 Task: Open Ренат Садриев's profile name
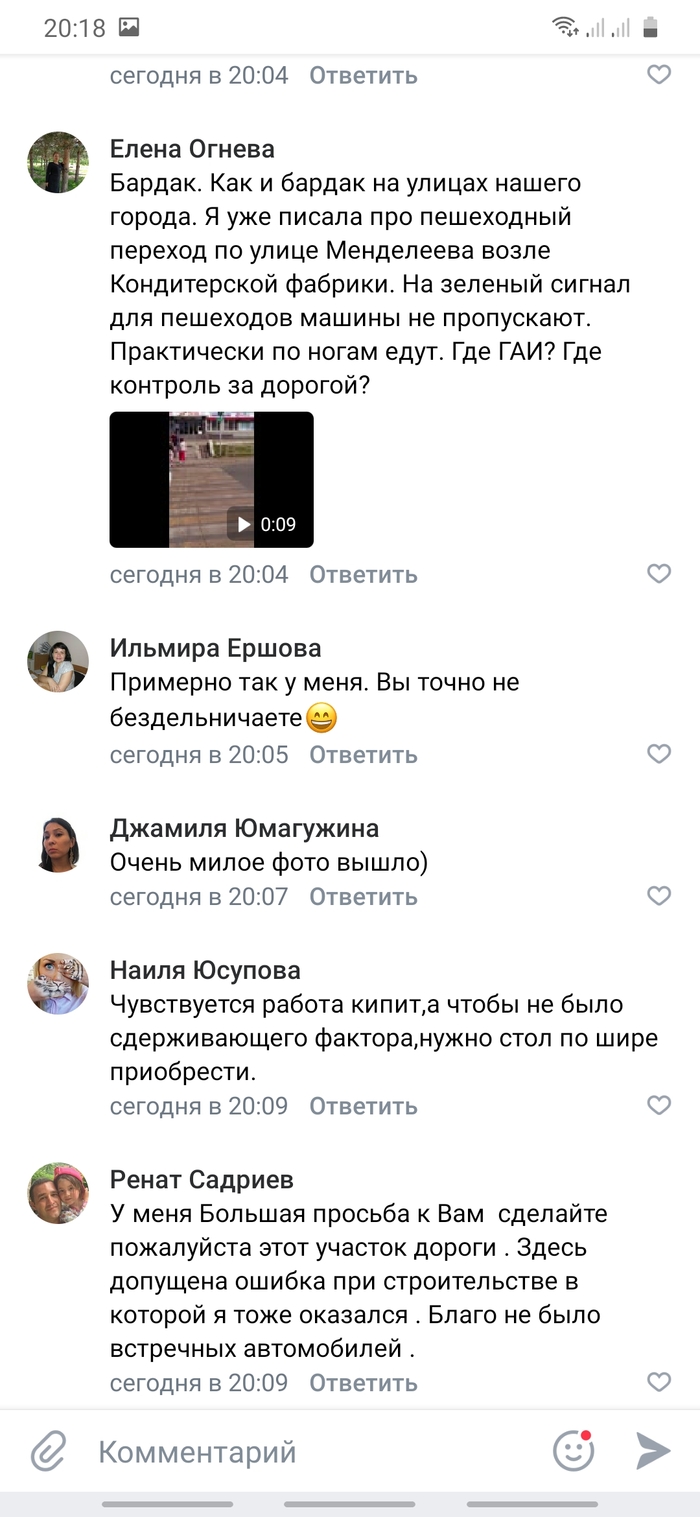pyautogui.click(x=201, y=1180)
